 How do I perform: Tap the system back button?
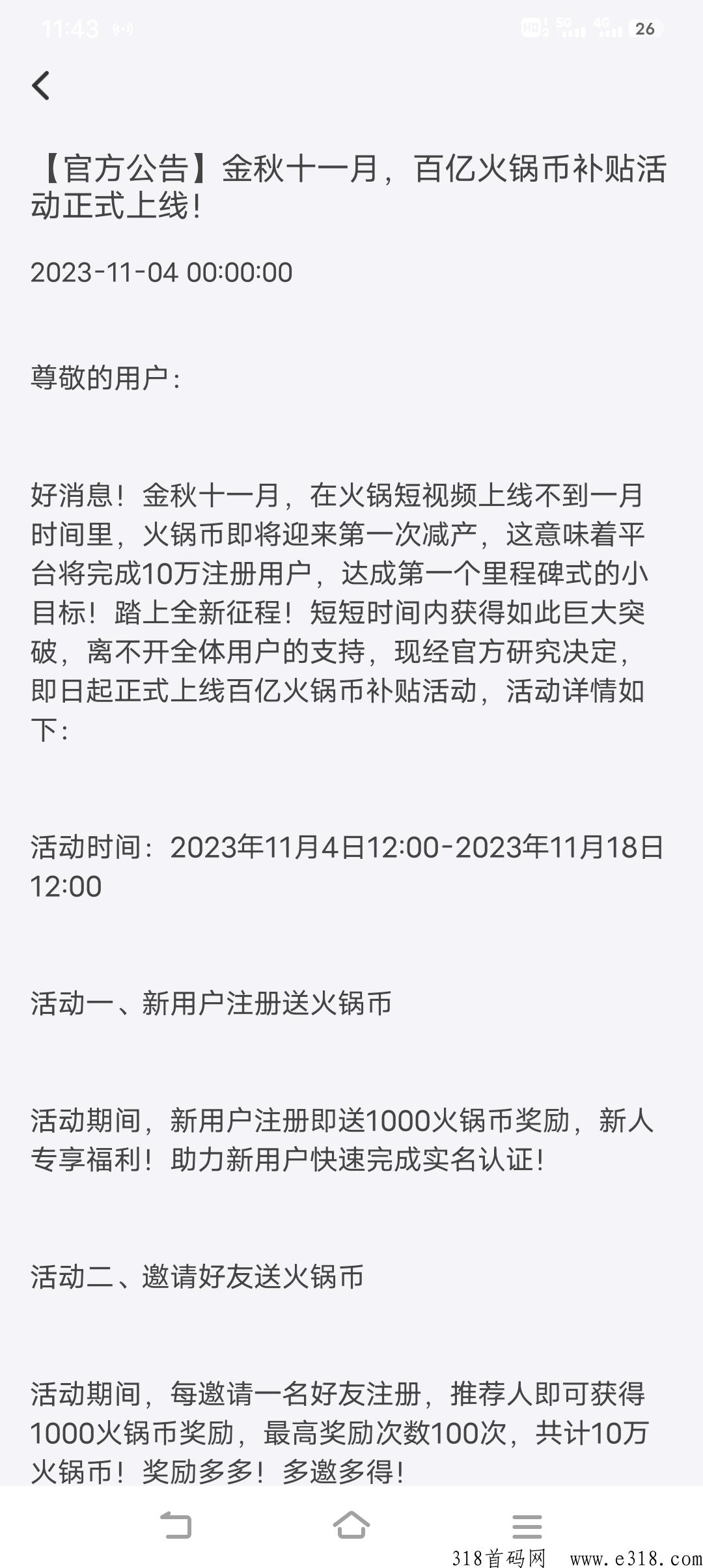[176, 1526]
